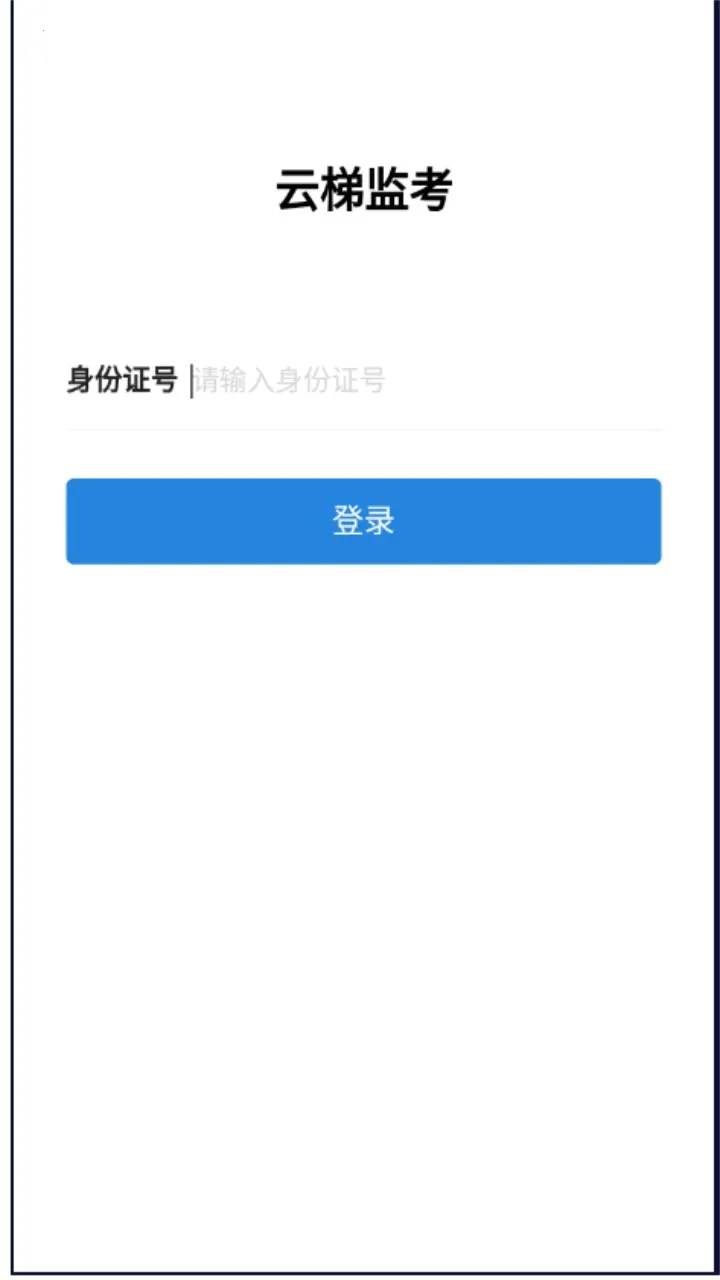Click the 云梯监考 app title
Viewport: 720px width, 1280px height.
coord(363,190)
